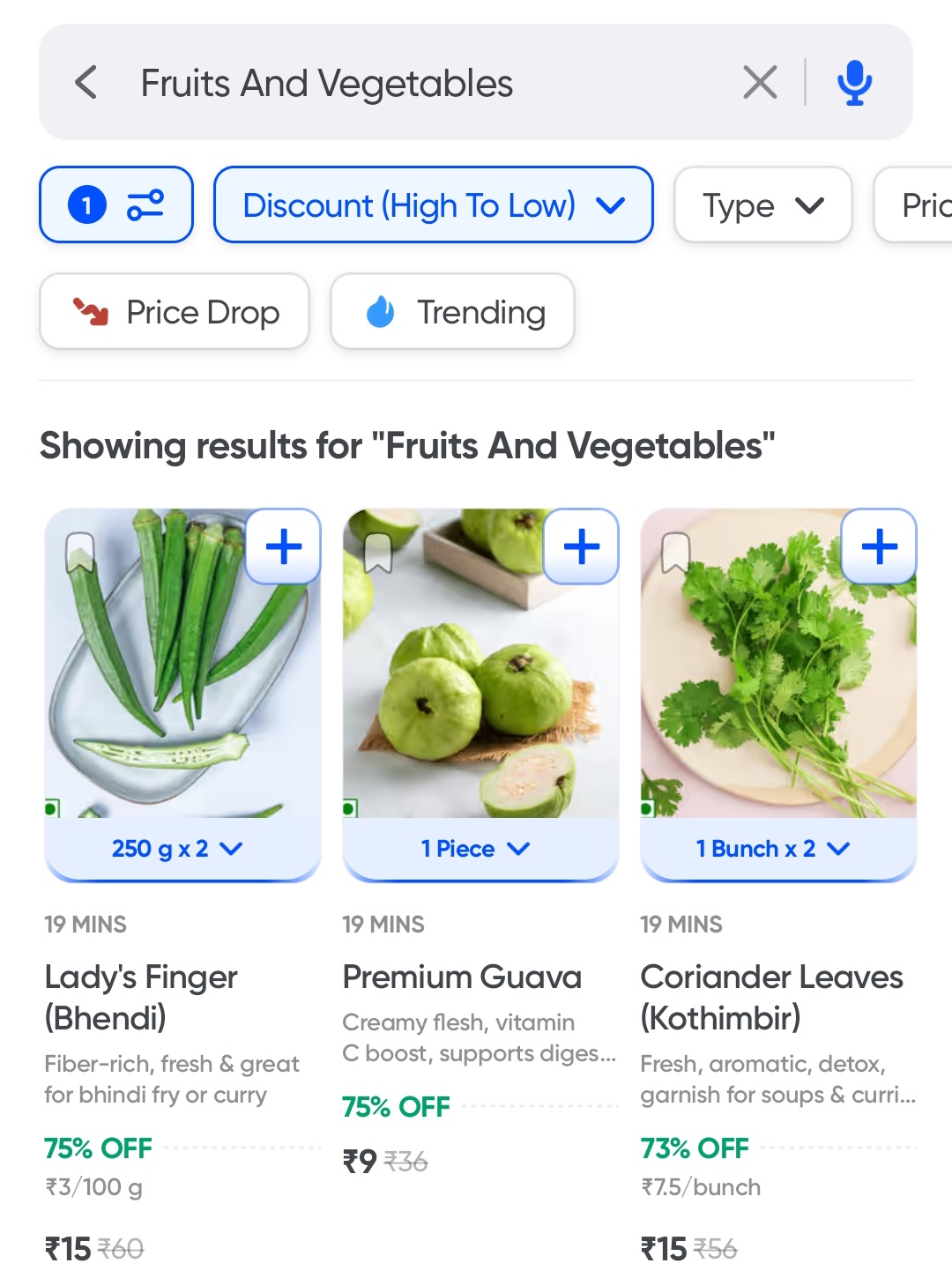
Task: Change the Discount (High To Low) sorting
Action: click(433, 204)
